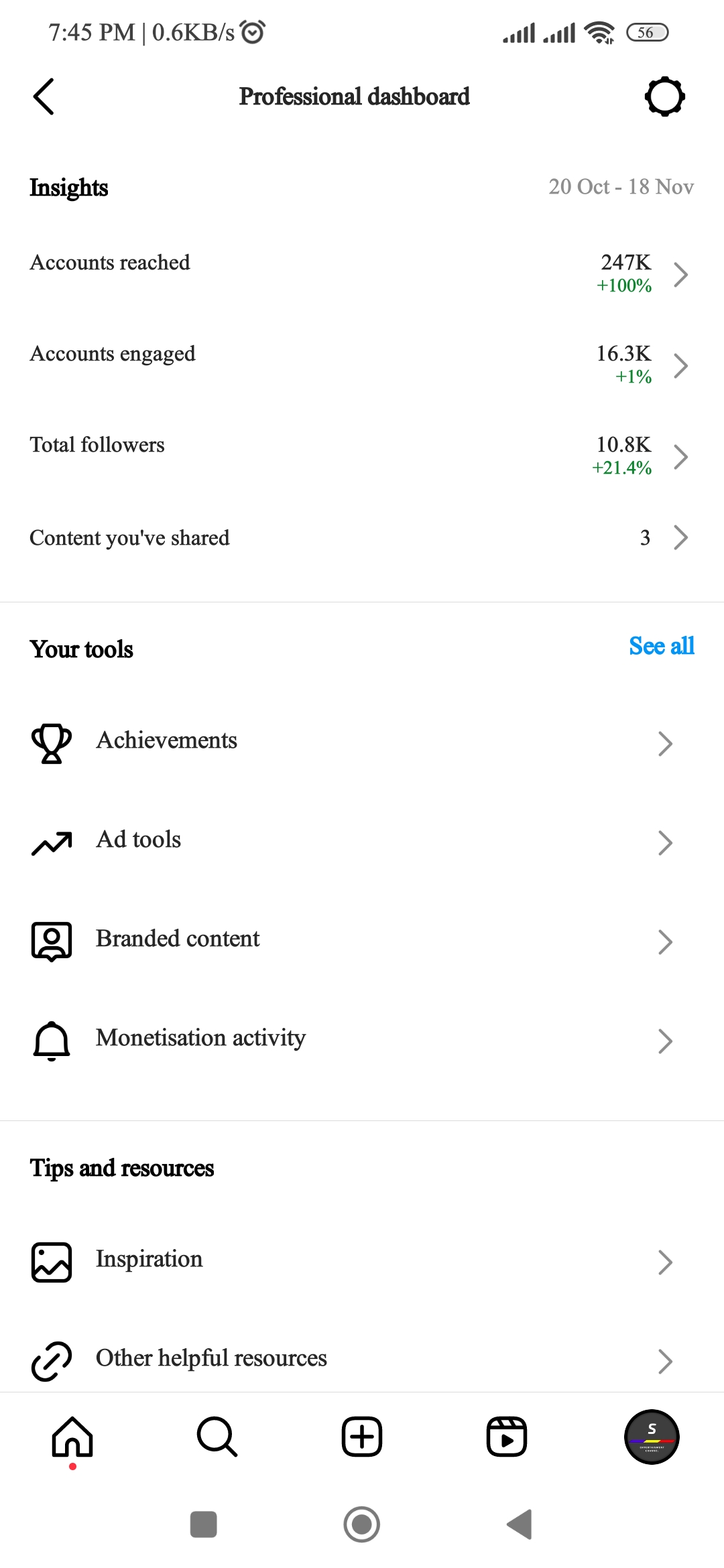This screenshot has width=724, height=1568.
Task: Tap the Create new post icon
Action: click(x=361, y=1437)
